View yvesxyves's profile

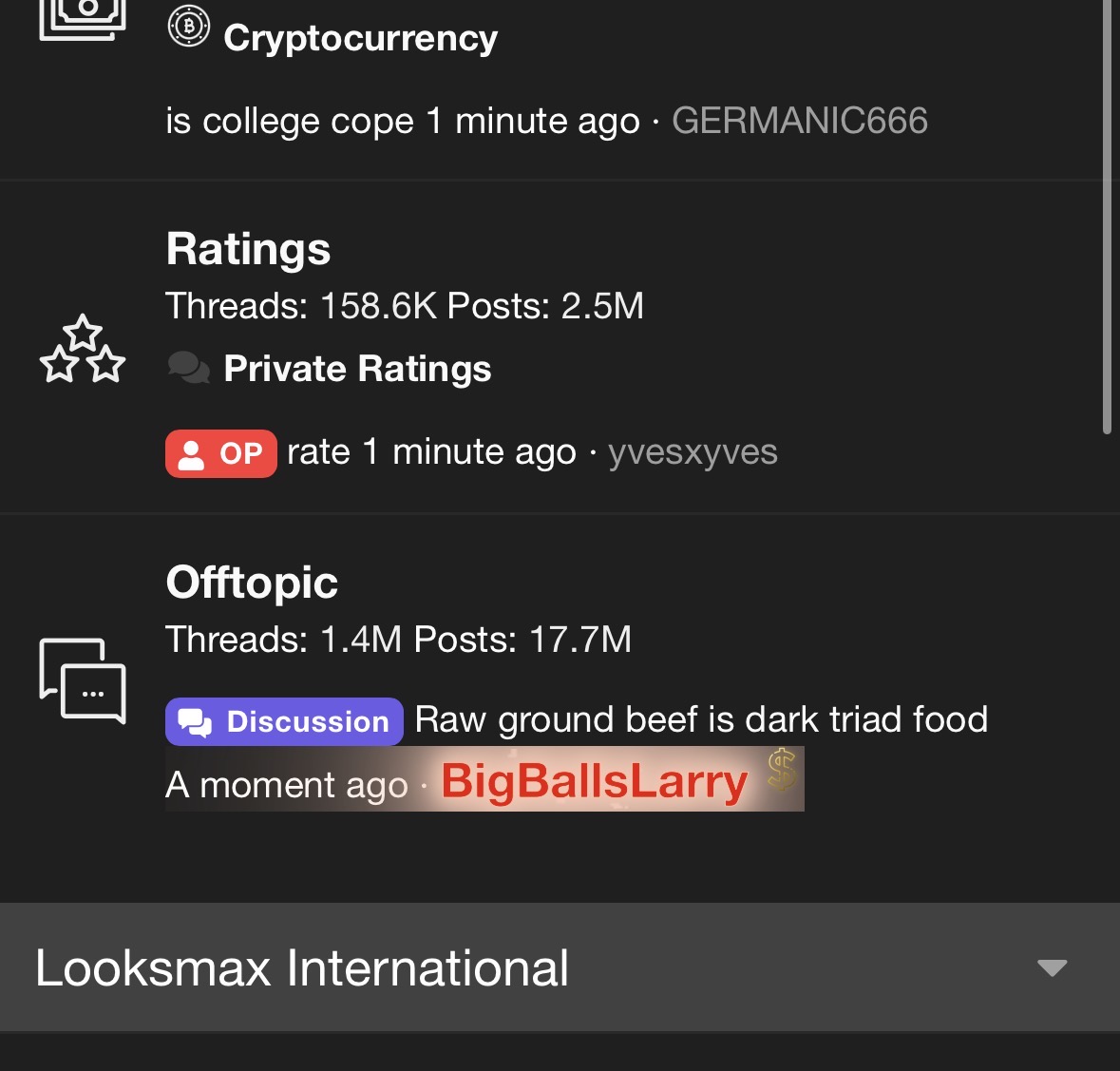693,452
